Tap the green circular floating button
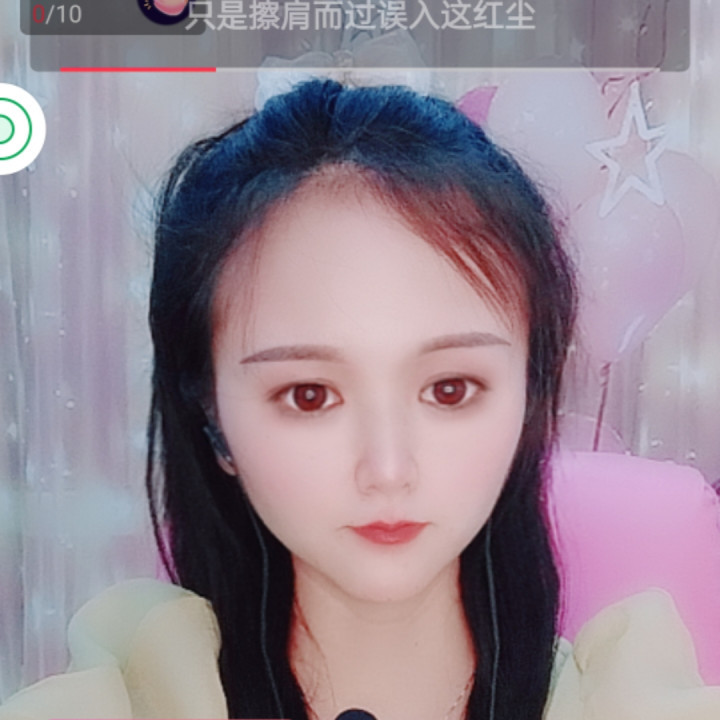 [14, 129]
